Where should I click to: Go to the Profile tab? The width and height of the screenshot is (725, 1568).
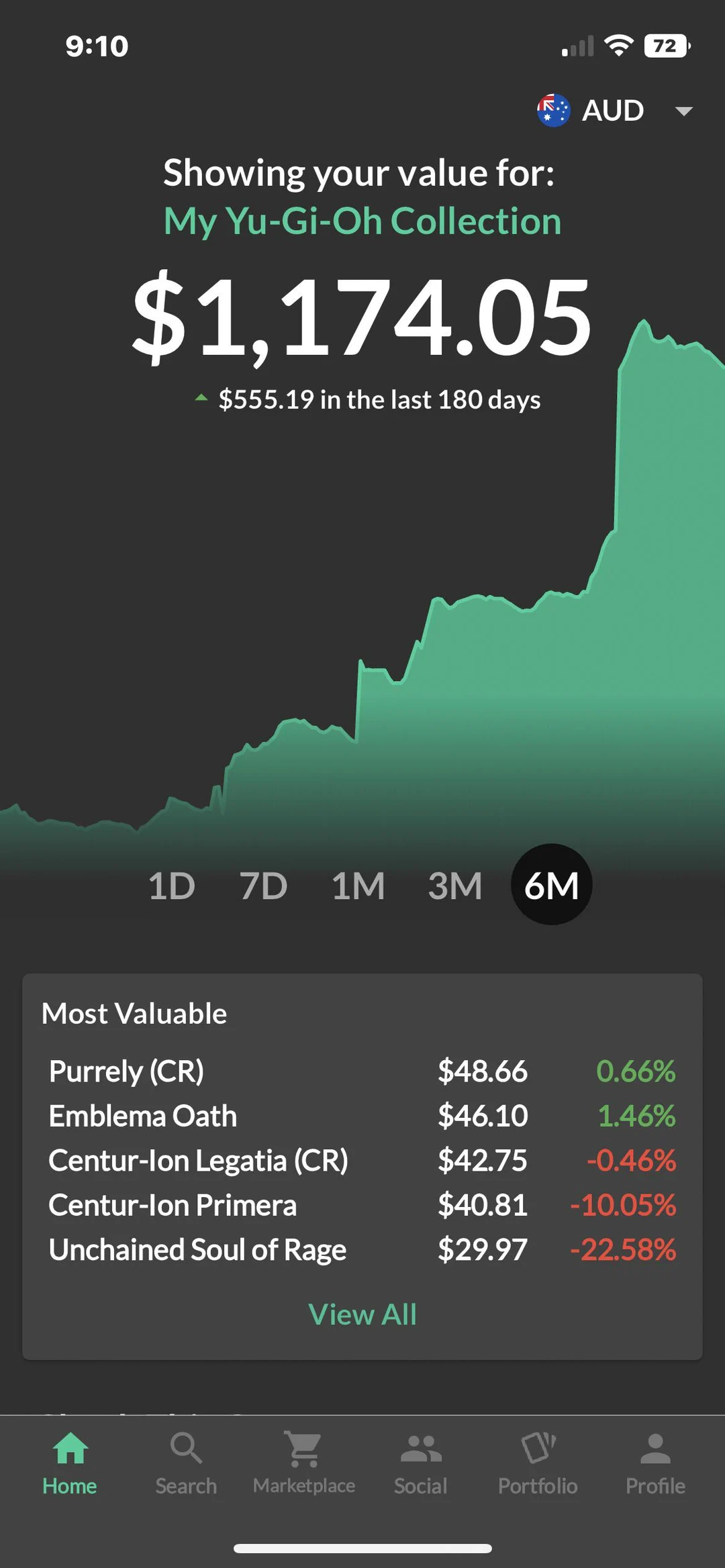[x=655, y=1464]
